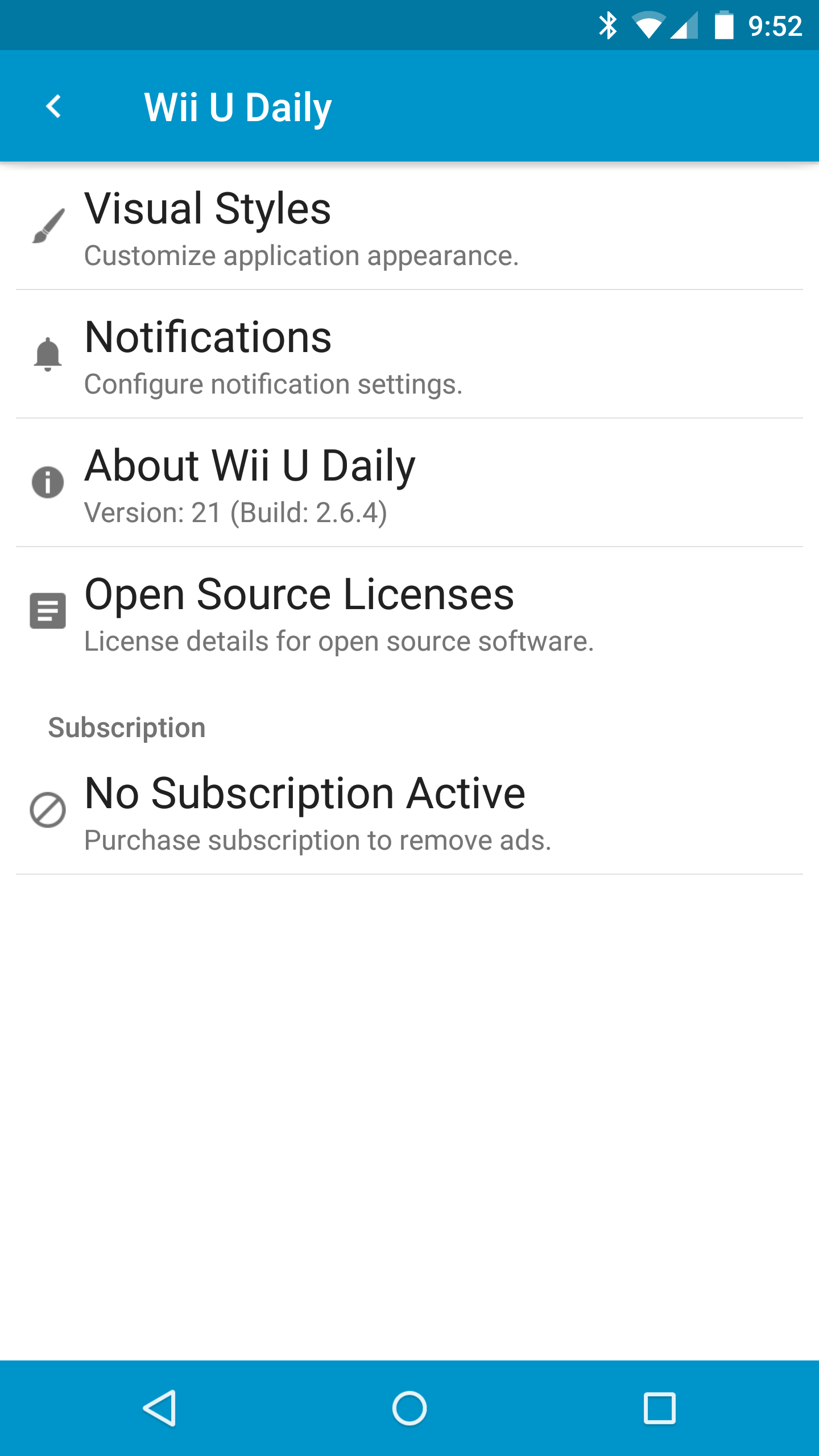
Task: Select No Subscription Active row
Action: [x=408, y=811]
